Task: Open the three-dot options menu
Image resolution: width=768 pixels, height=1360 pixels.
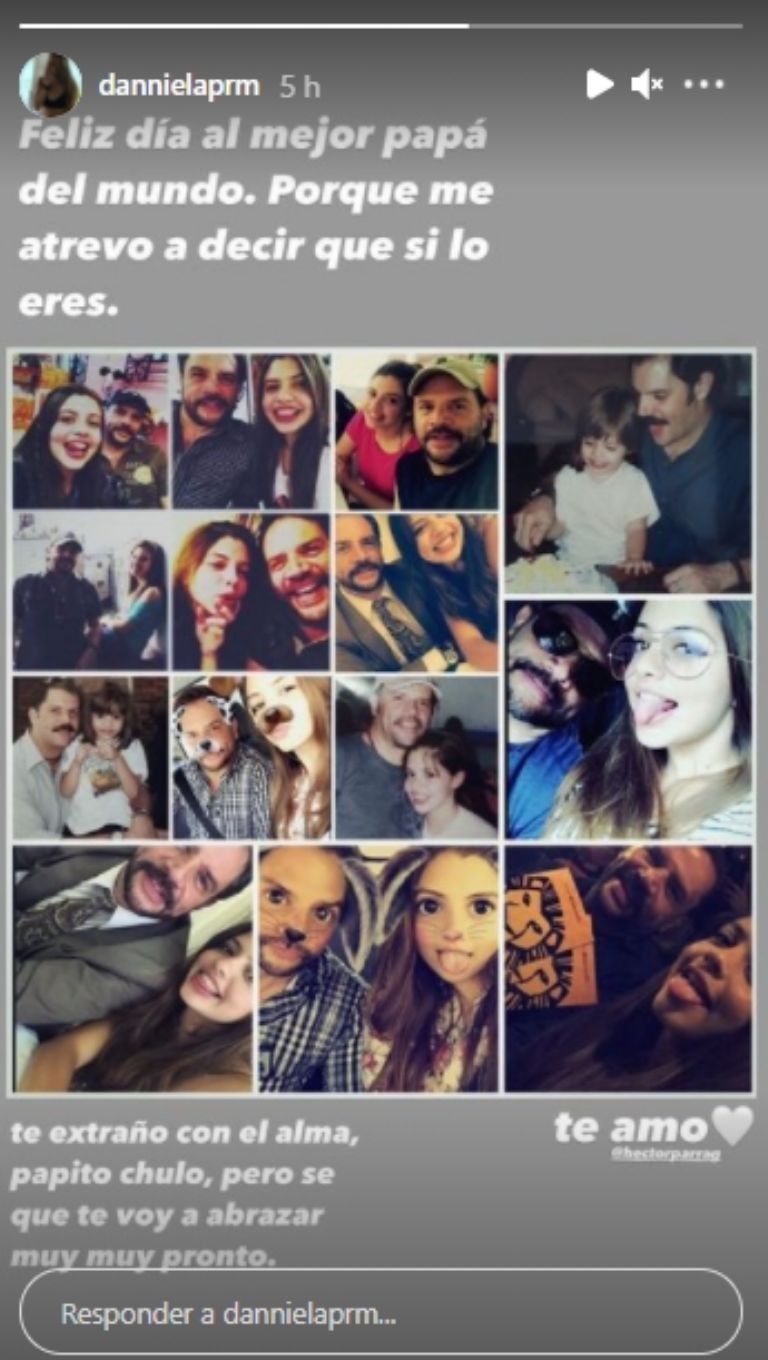Action: (x=703, y=84)
